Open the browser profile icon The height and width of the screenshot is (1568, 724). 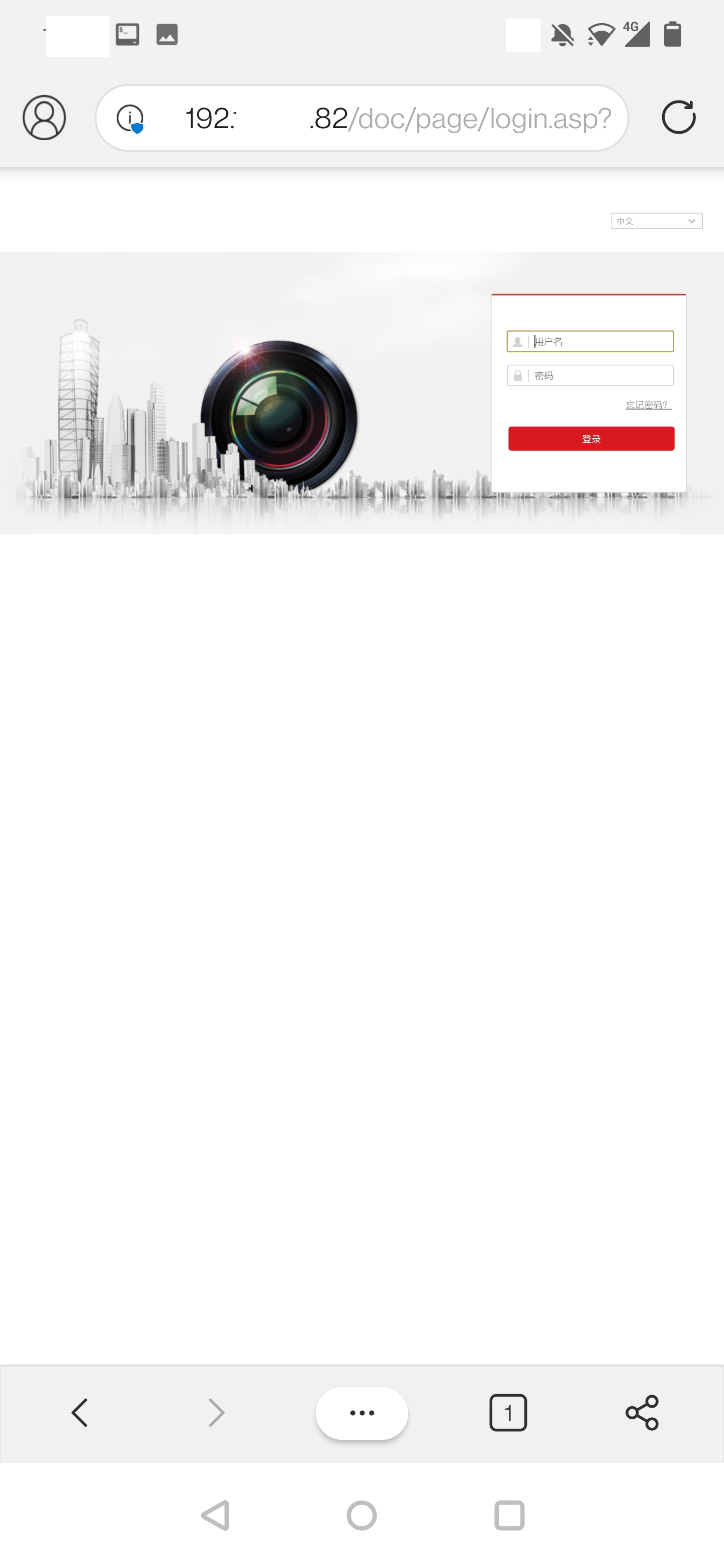click(44, 118)
